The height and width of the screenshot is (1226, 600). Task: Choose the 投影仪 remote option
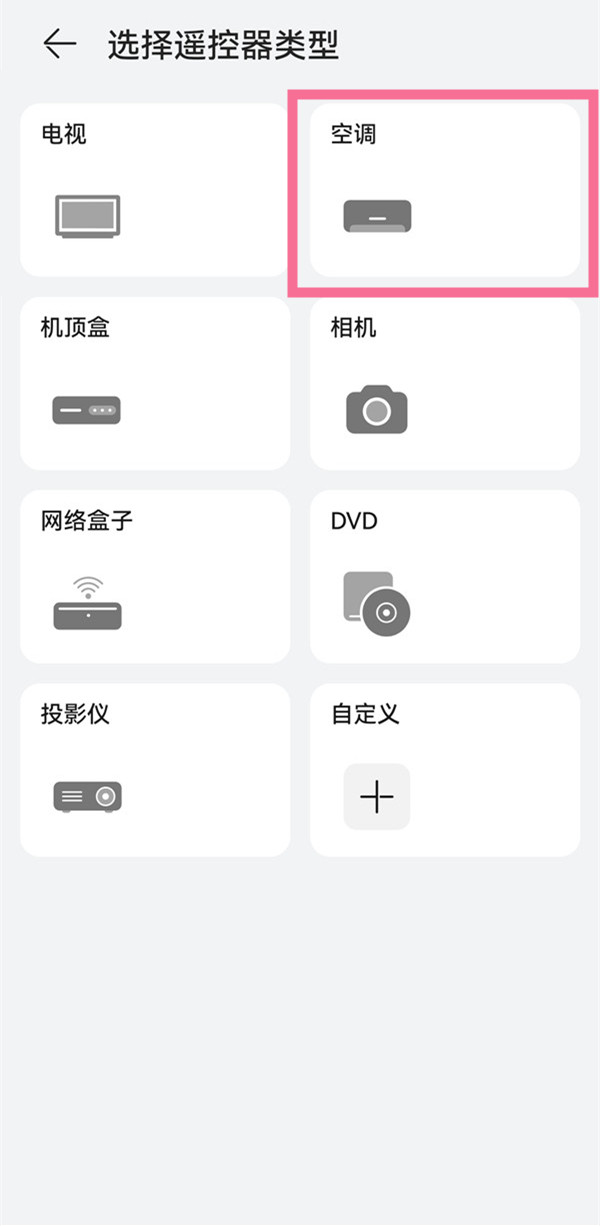coord(155,770)
